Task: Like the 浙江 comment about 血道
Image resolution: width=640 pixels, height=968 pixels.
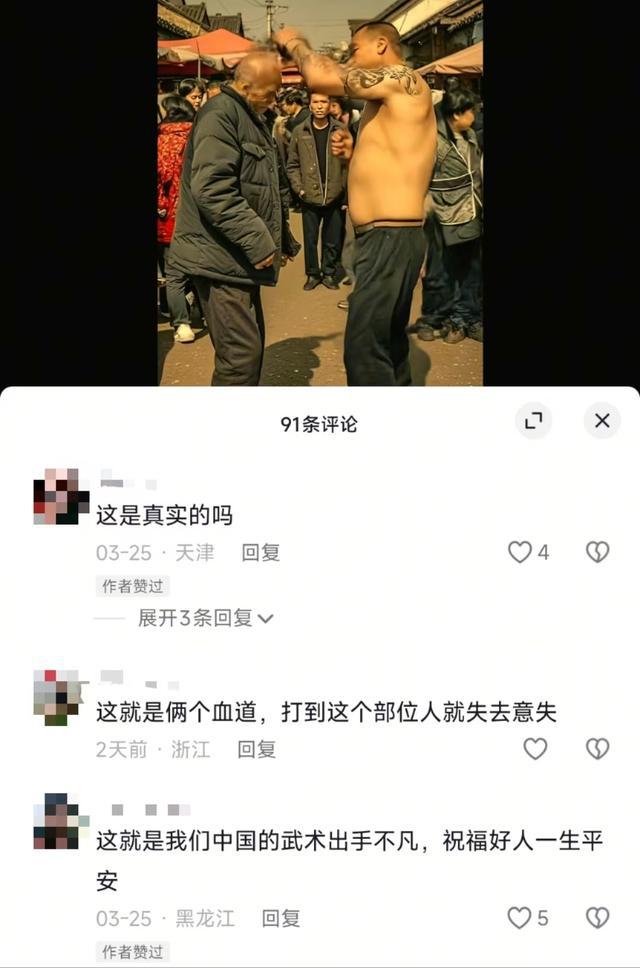Action: [536, 749]
